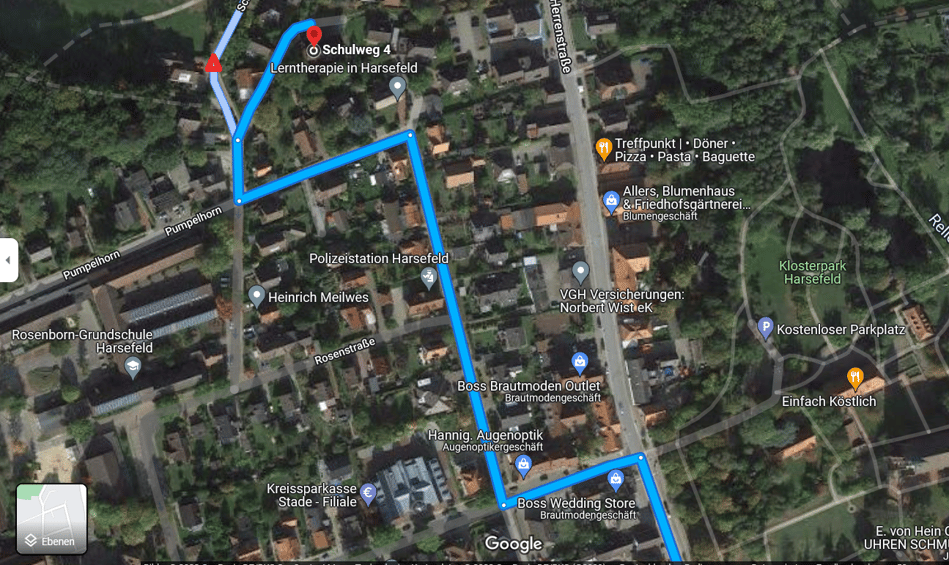
Task: Open Einfach Köstlich restaurant marker
Action: point(856,379)
